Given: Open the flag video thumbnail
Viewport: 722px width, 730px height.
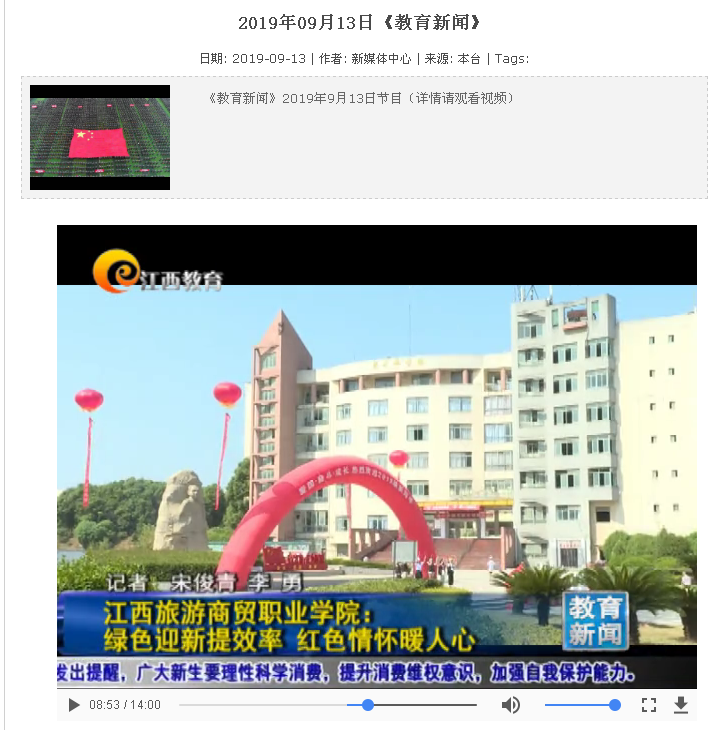Looking at the screenshot, I should (100, 138).
